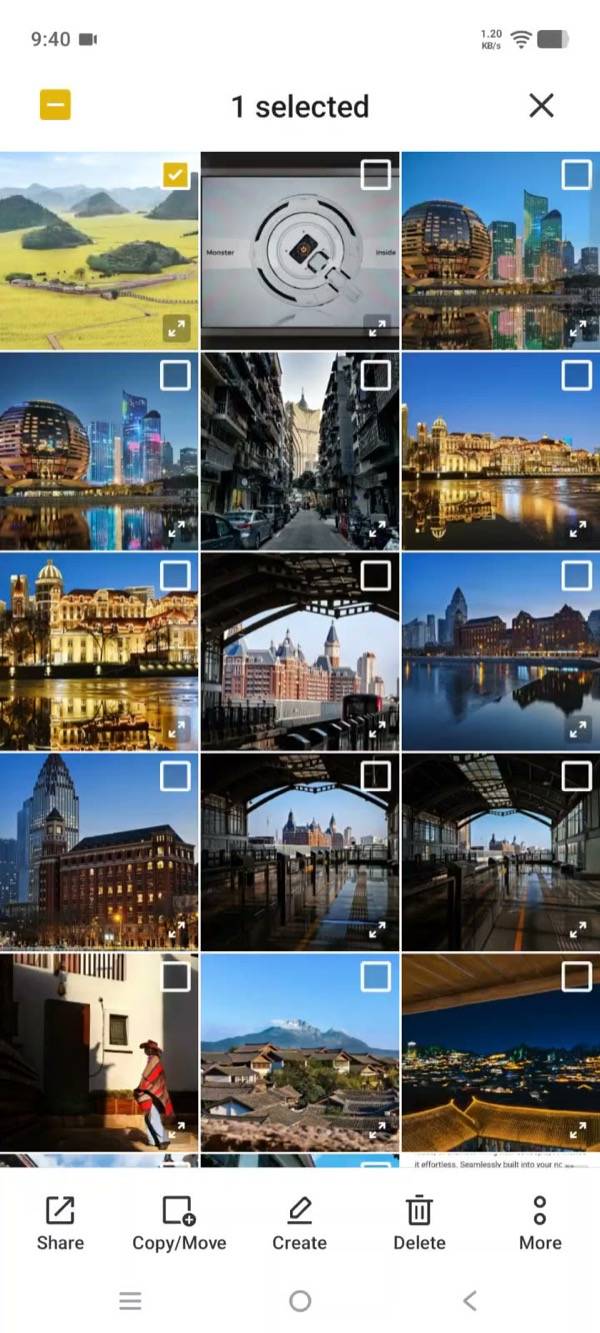Open the More options menu
This screenshot has width=600, height=1333.
pos(540,1223)
